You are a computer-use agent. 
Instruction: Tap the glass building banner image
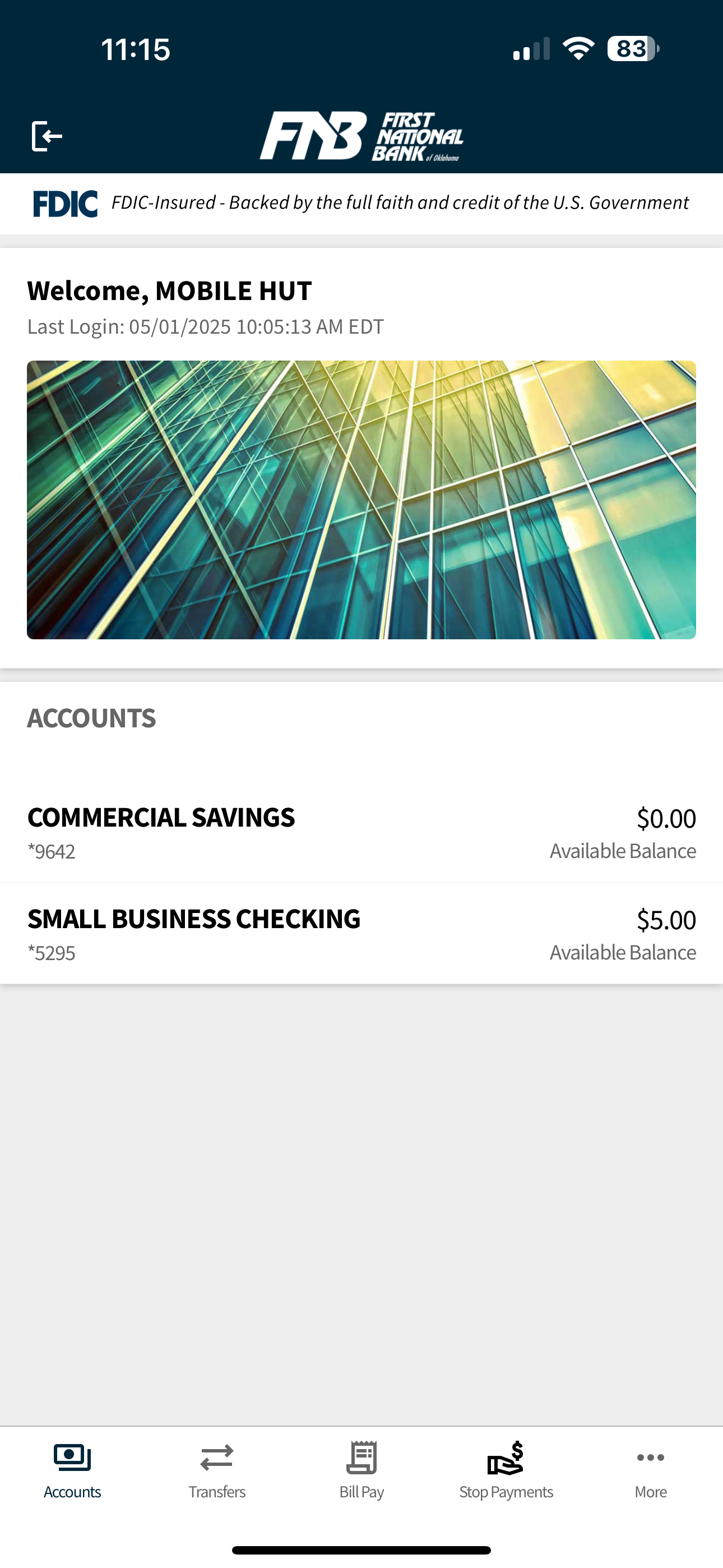(361, 500)
